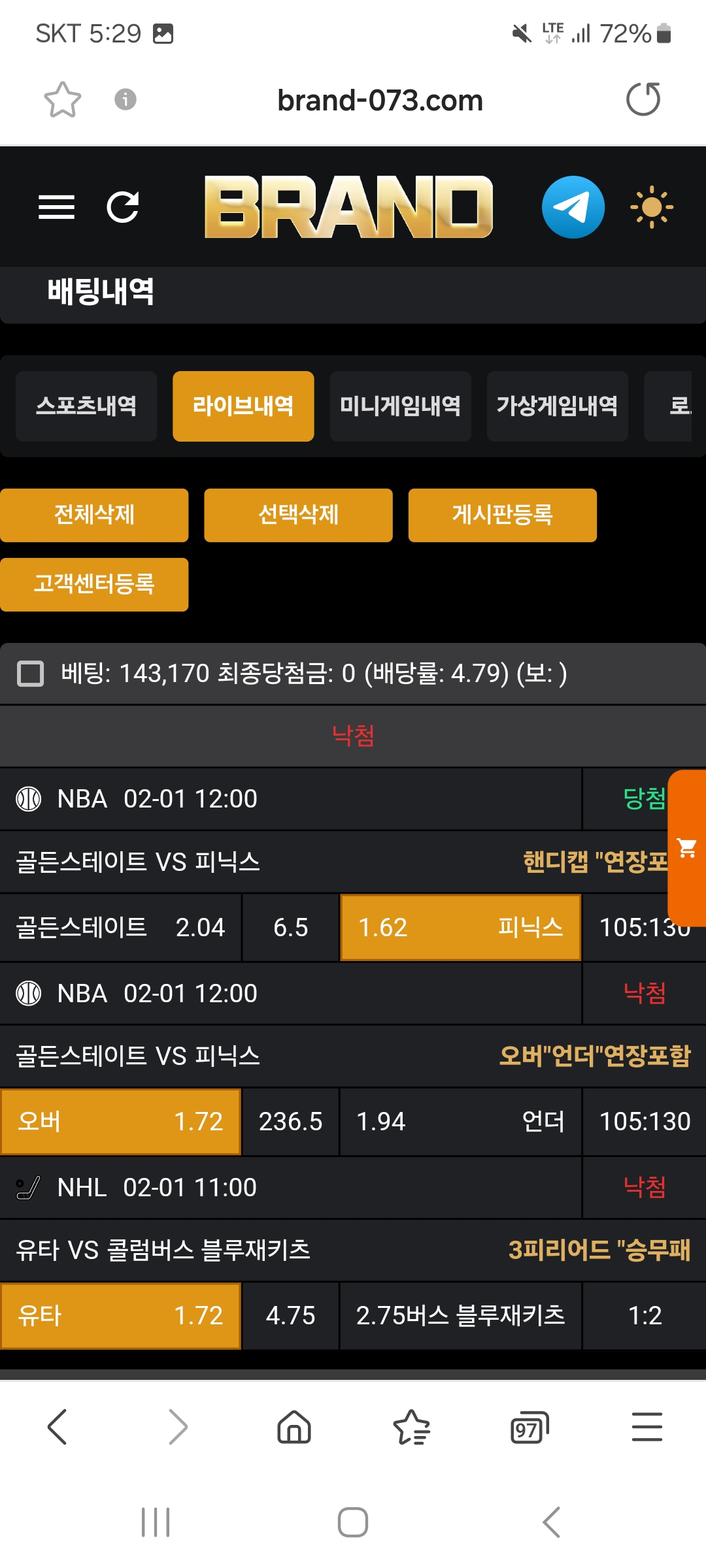Toggle the light mode sun icon
The width and height of the screenshot is (706, 1568).
click(x=651, y=207)
